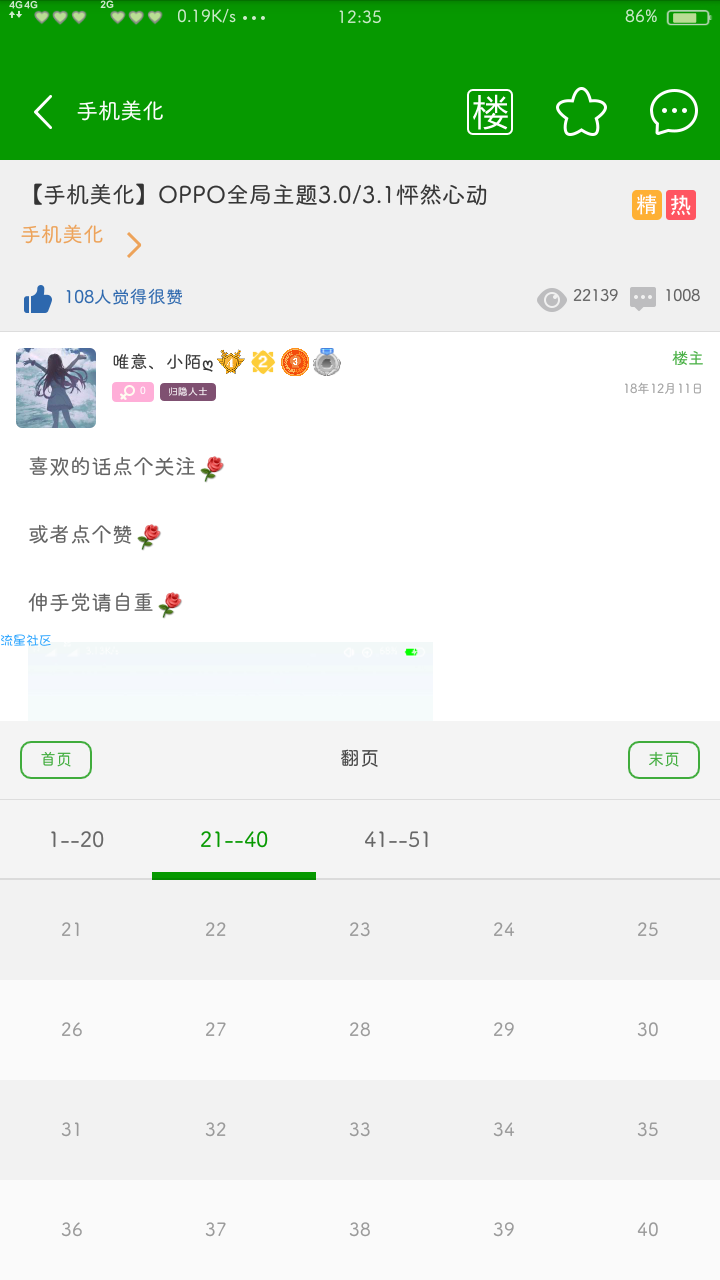Image resolution: width=720 pixels, height=1280 pixels.
Task: Choose page 30
Action: point(648,1030)
